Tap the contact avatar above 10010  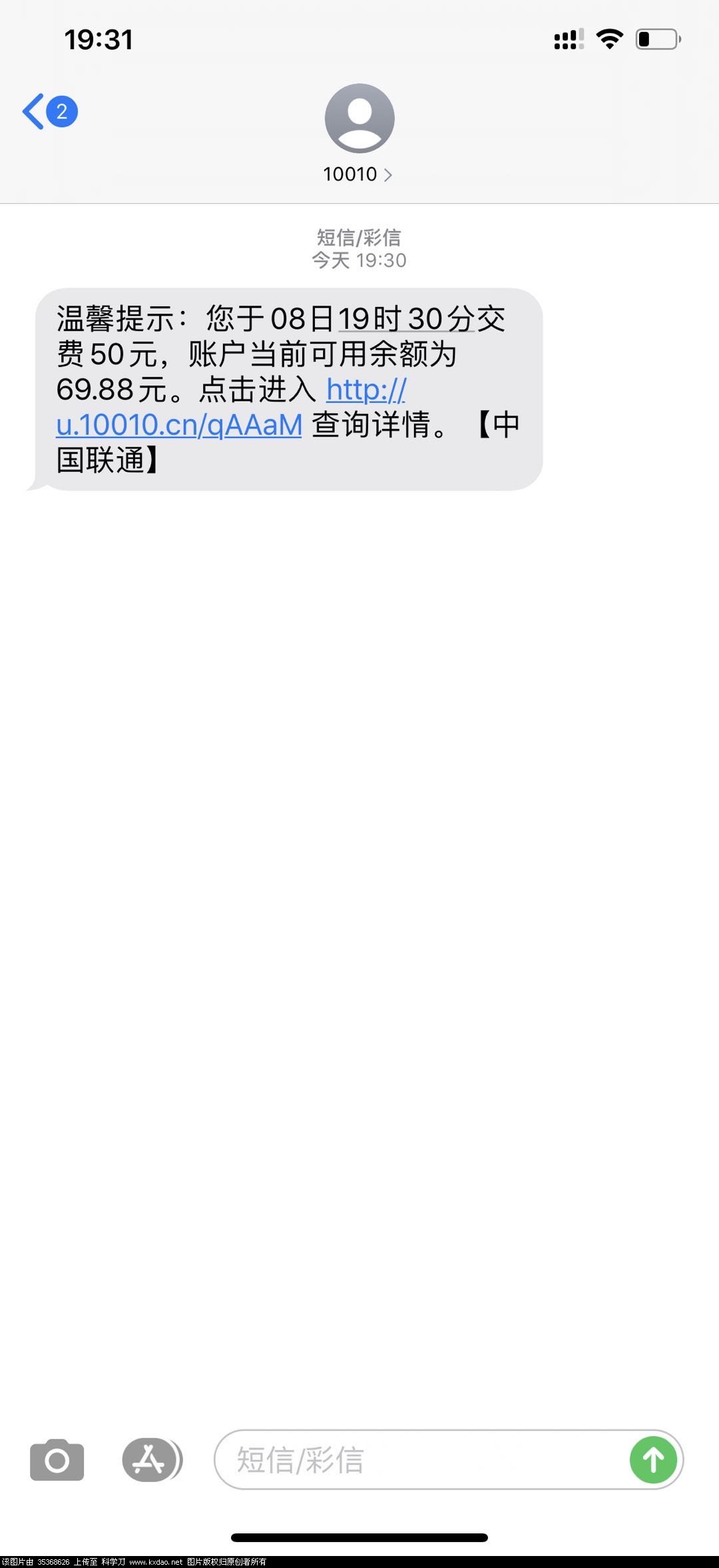point(359,119)
